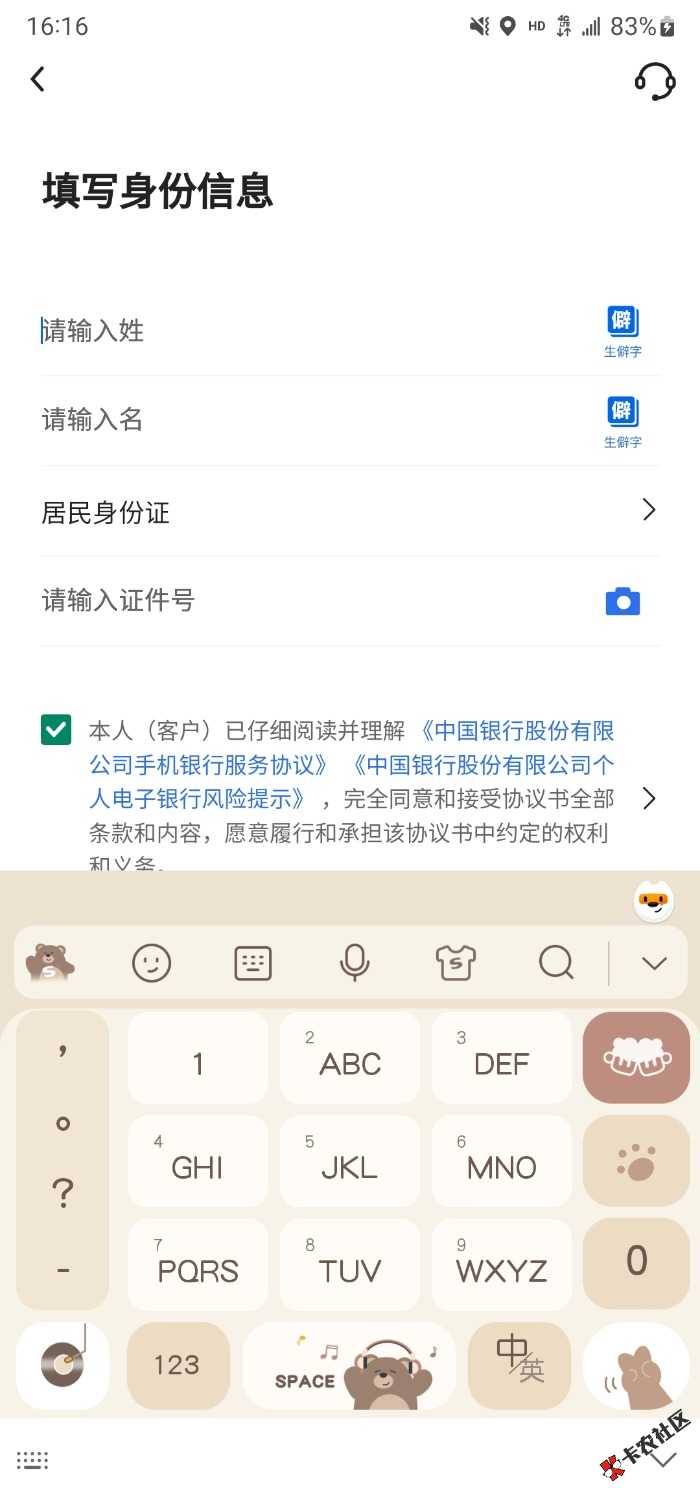Tap the ABC key on the keyboard

(350, 1058)
